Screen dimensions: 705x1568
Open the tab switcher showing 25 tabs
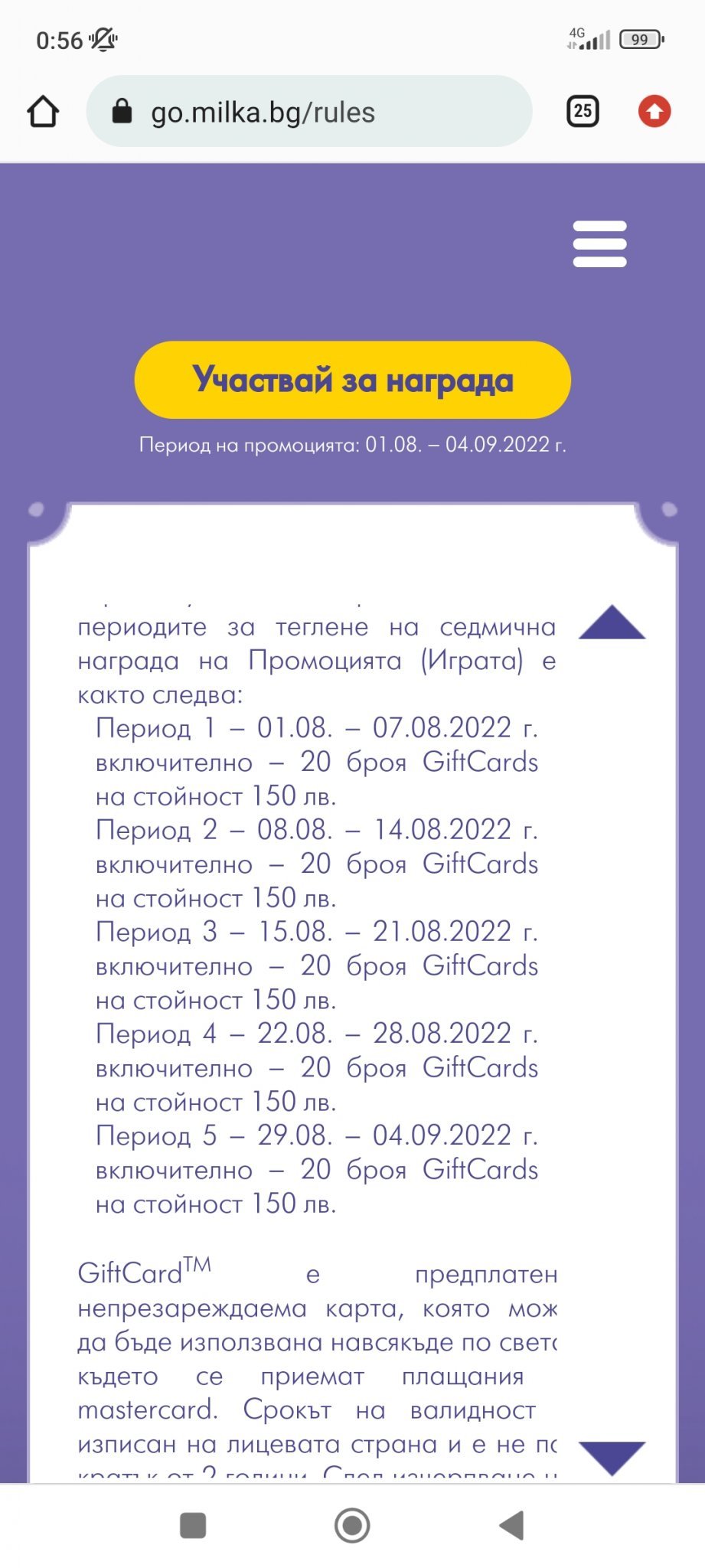click(583, 112)
